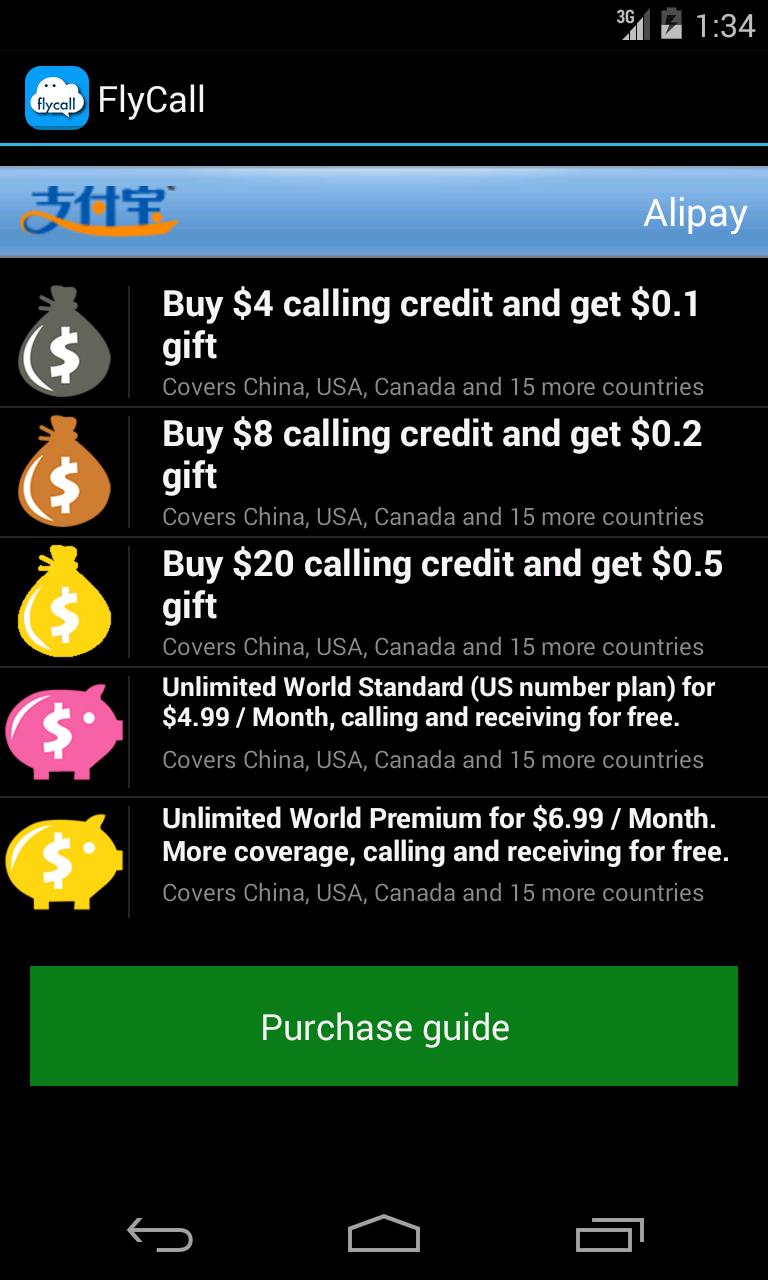Tap the system back button

pos(160,1236)
